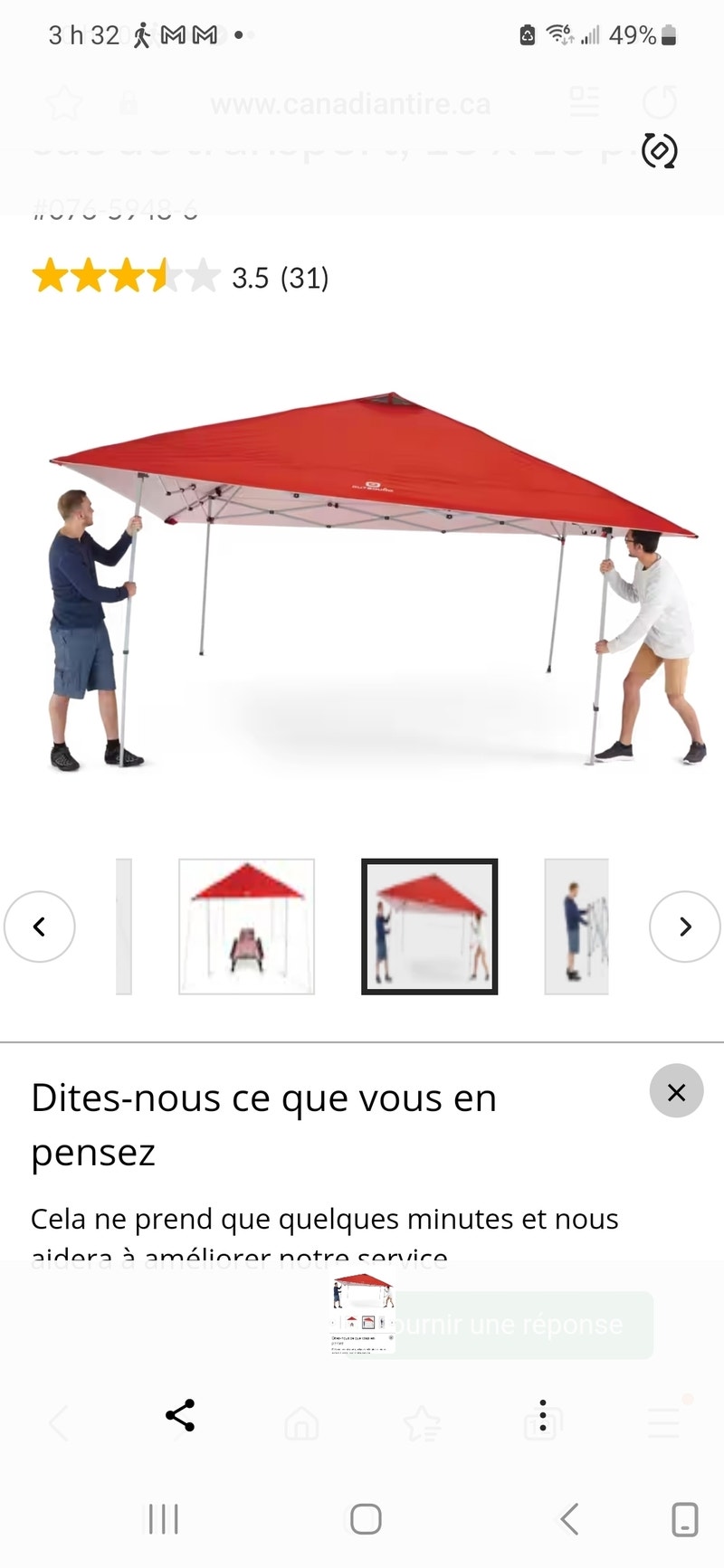Select the tent setup thumbnail with two people
The height and width of the screenshot is (1568, 724).
click(428, 927)
